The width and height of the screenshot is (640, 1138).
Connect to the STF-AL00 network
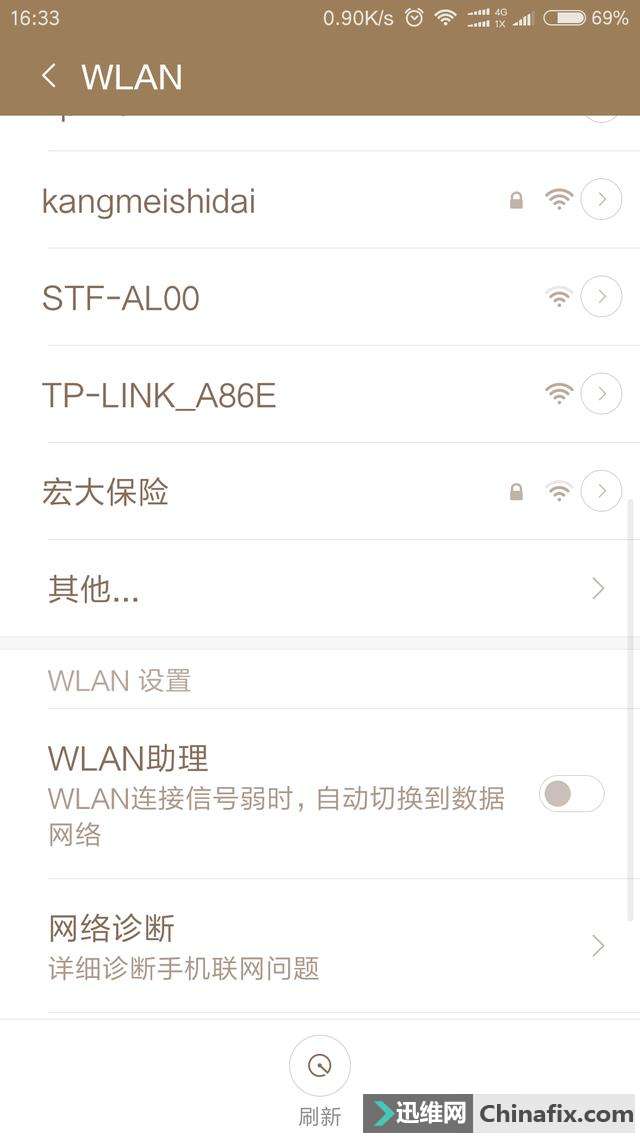[x=121, y=298]
